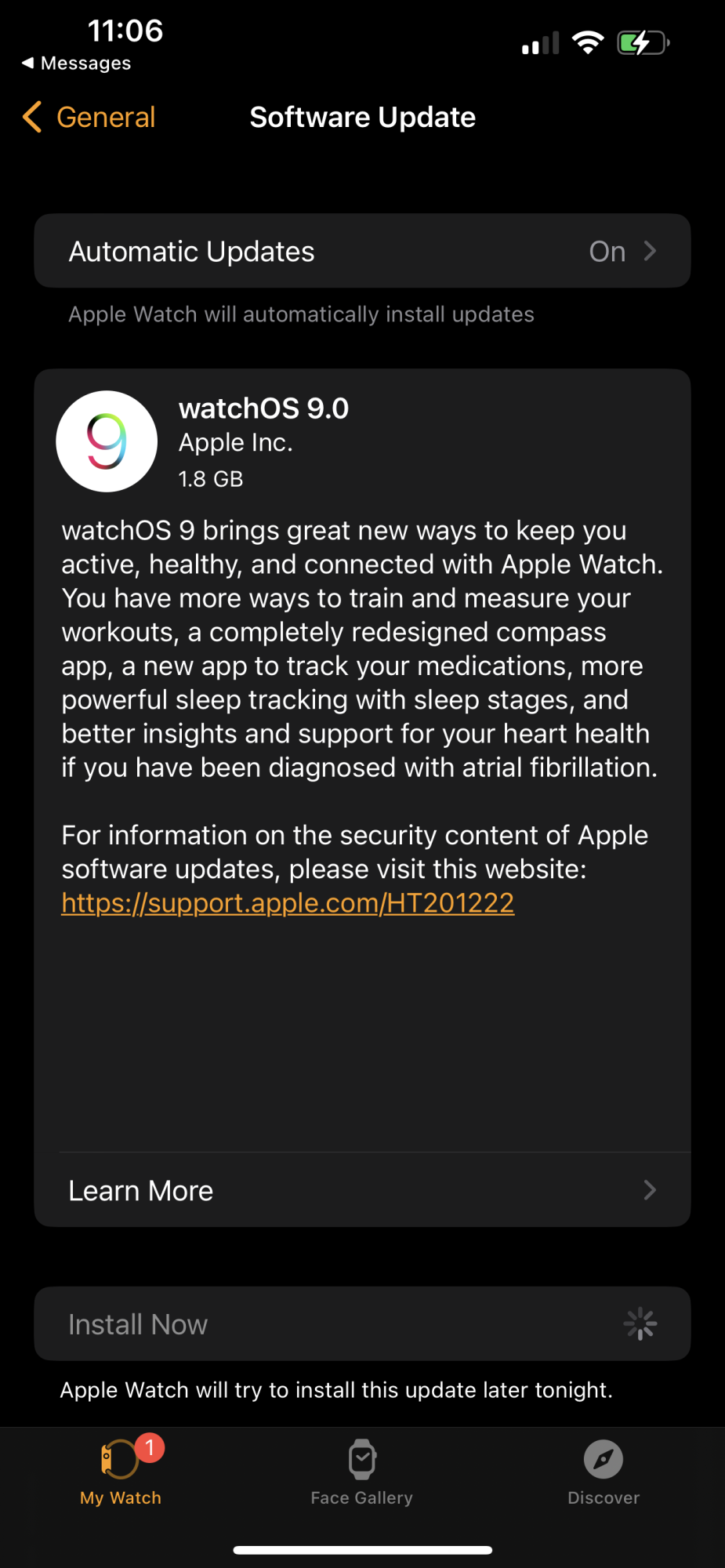Open Automatic Updates settings

point(362,251)
